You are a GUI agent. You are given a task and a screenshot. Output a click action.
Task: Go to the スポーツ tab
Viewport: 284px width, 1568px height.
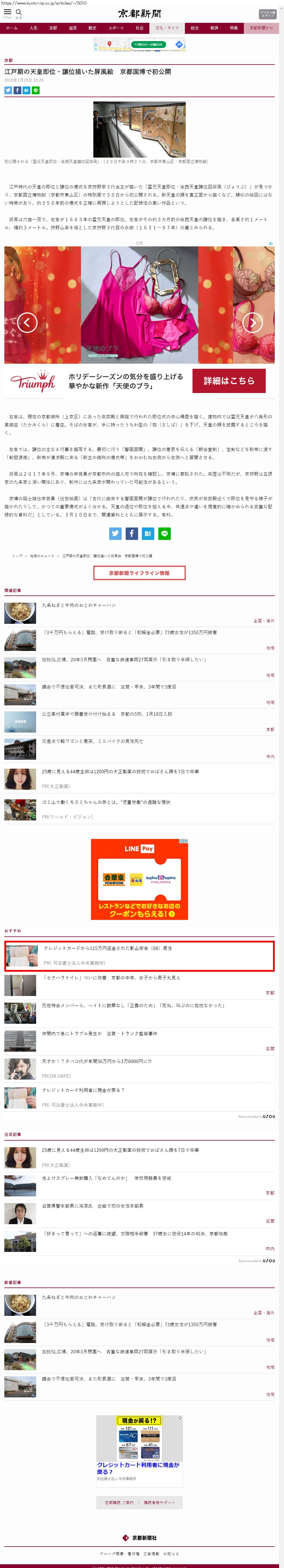click(x=116, y=28)
